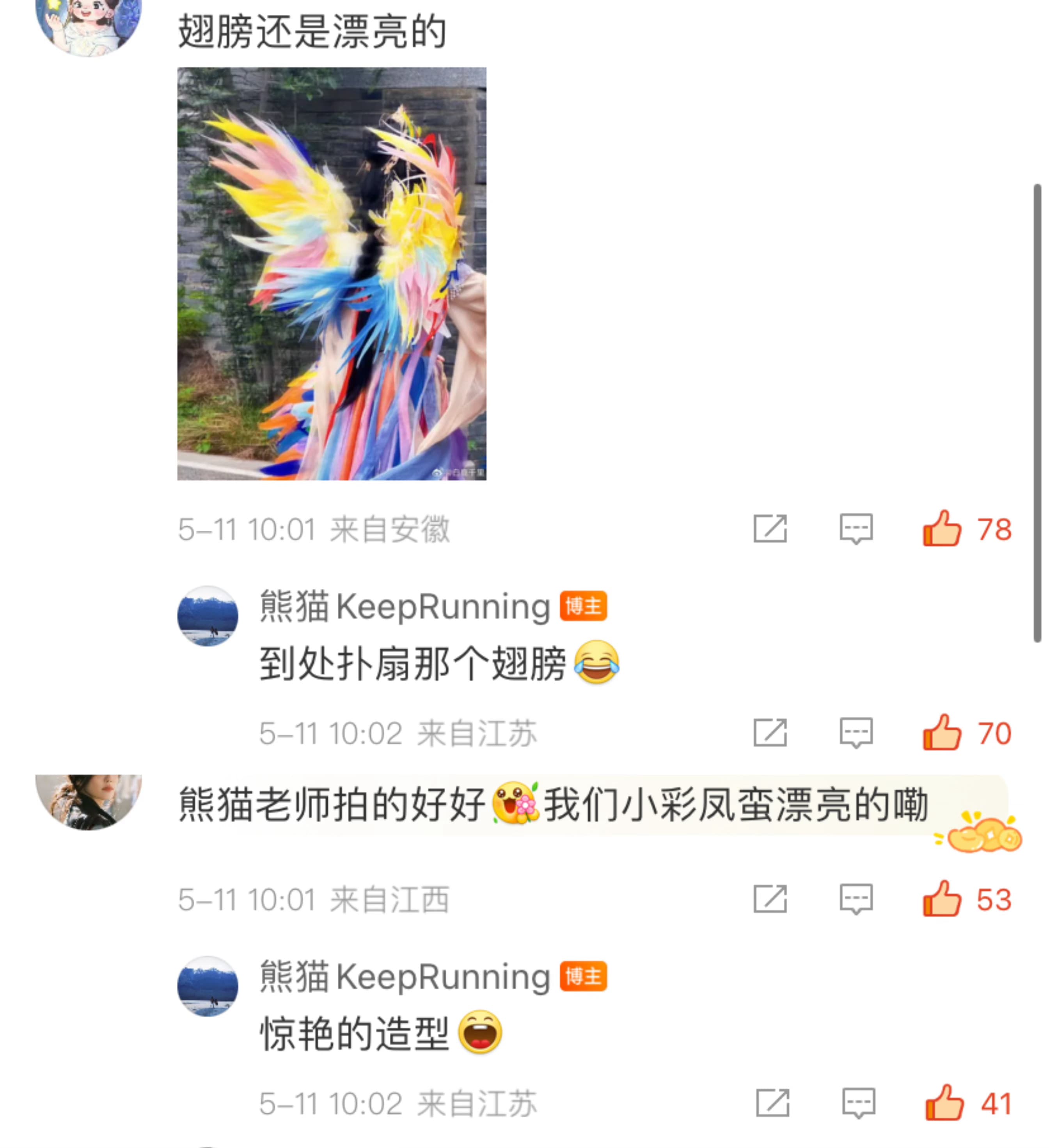Open avatar of the 翅膀还是漂亮的 commenter
This screenshot has height=1148, width=1049.
pos(88,26)
